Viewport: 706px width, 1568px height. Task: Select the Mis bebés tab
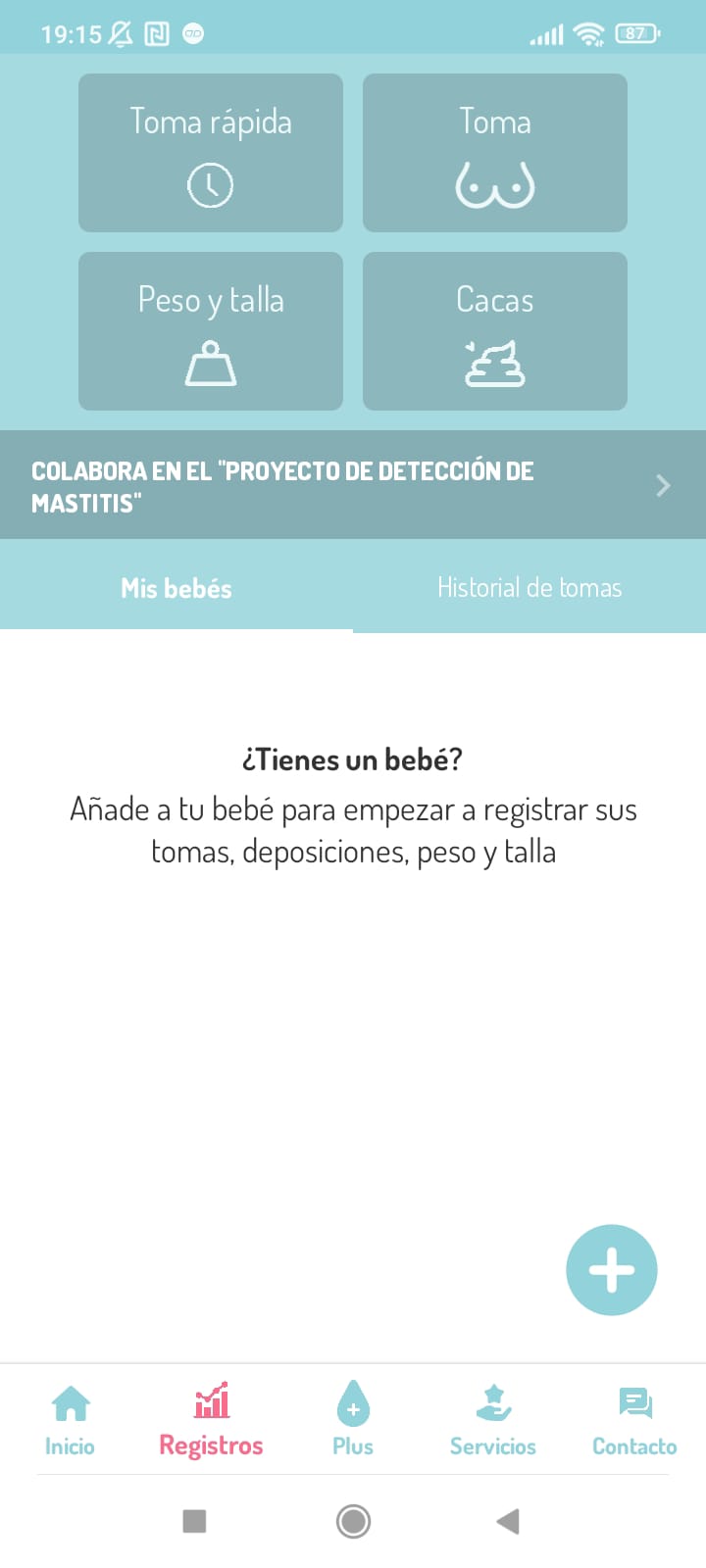[176, 586]
